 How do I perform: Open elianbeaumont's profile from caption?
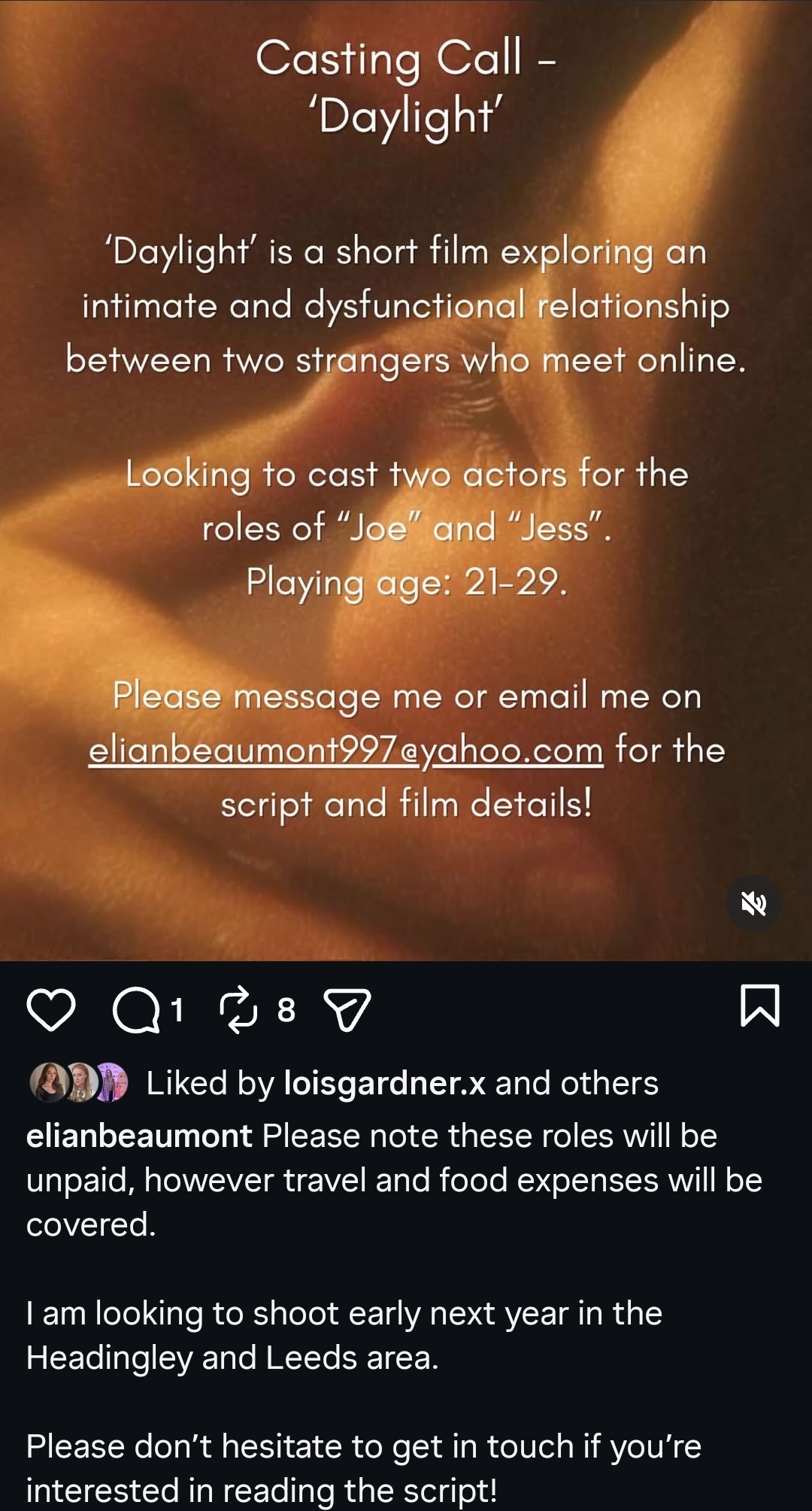tap(139, 1136)
